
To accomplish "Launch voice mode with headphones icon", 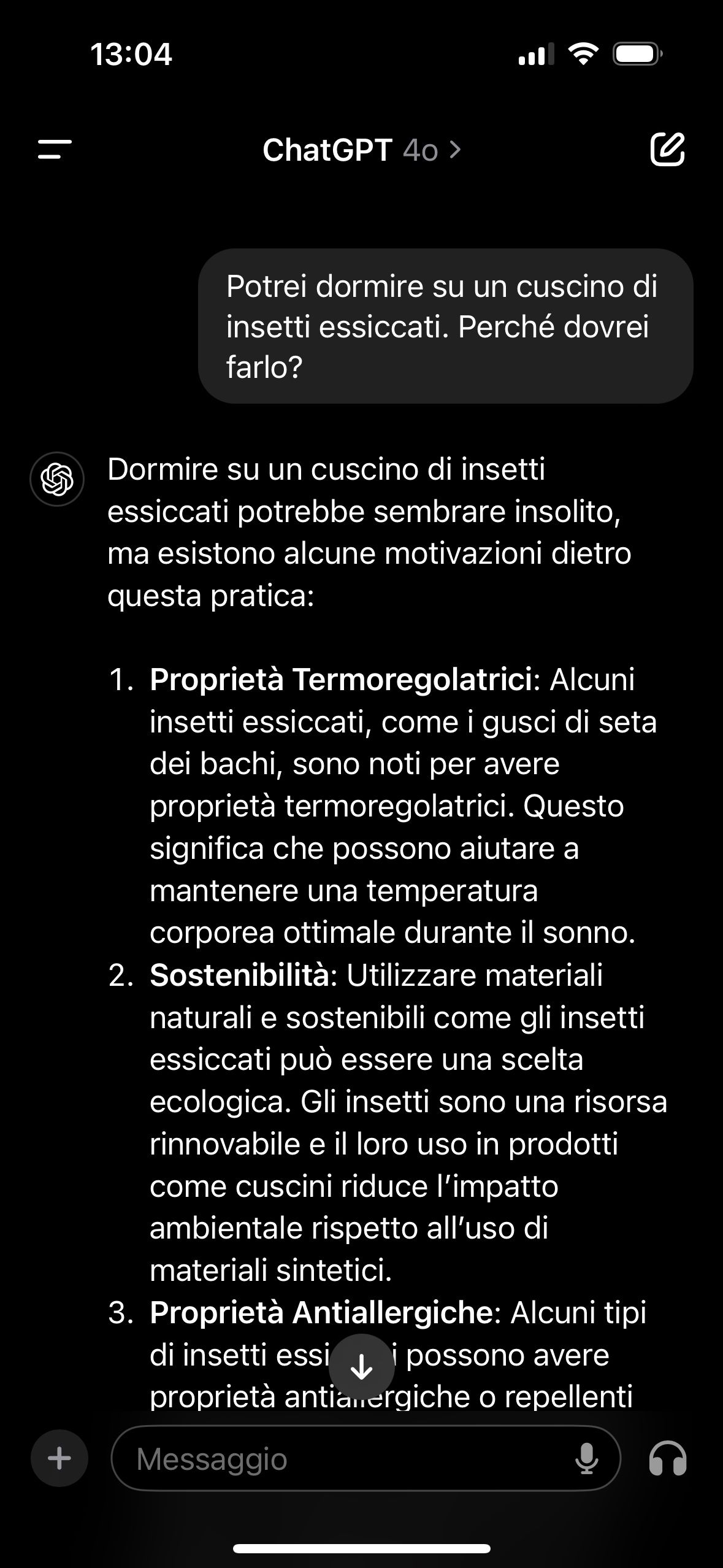I will coord(667,1458).
